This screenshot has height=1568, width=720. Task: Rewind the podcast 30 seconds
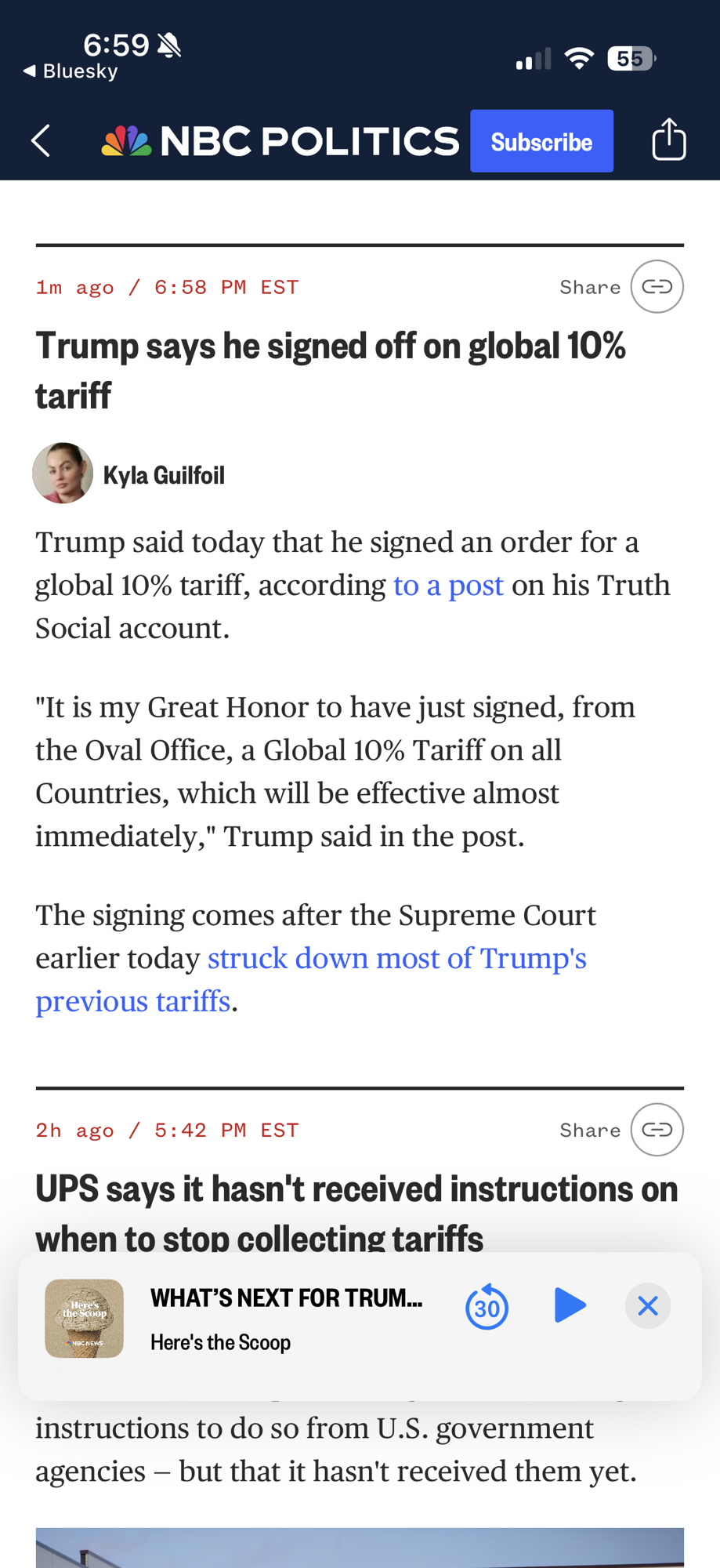point(487,1307)
